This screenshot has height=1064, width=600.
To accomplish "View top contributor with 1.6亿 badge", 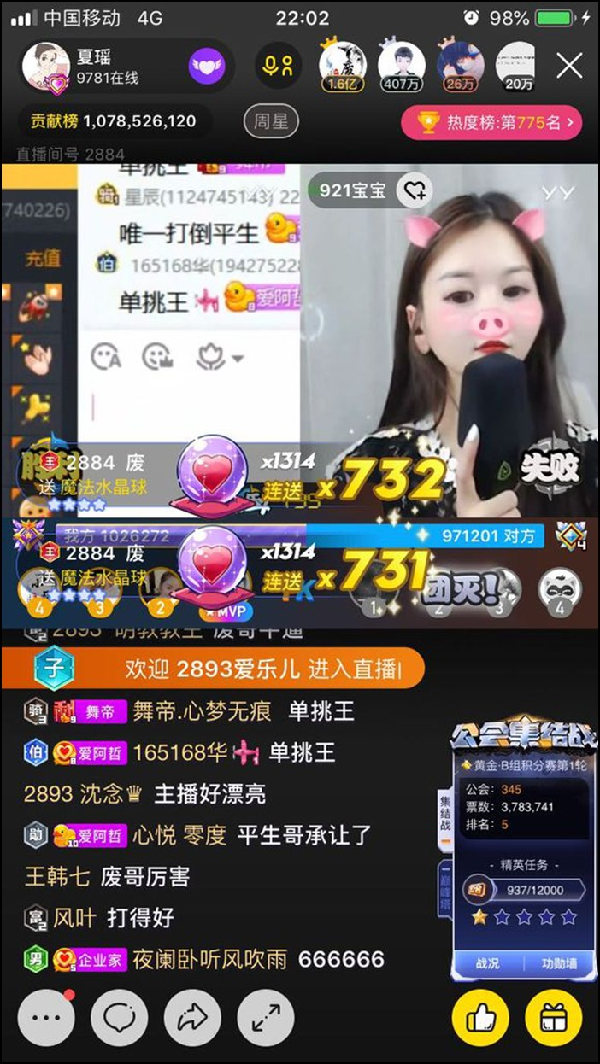I will tap(342, 67).
